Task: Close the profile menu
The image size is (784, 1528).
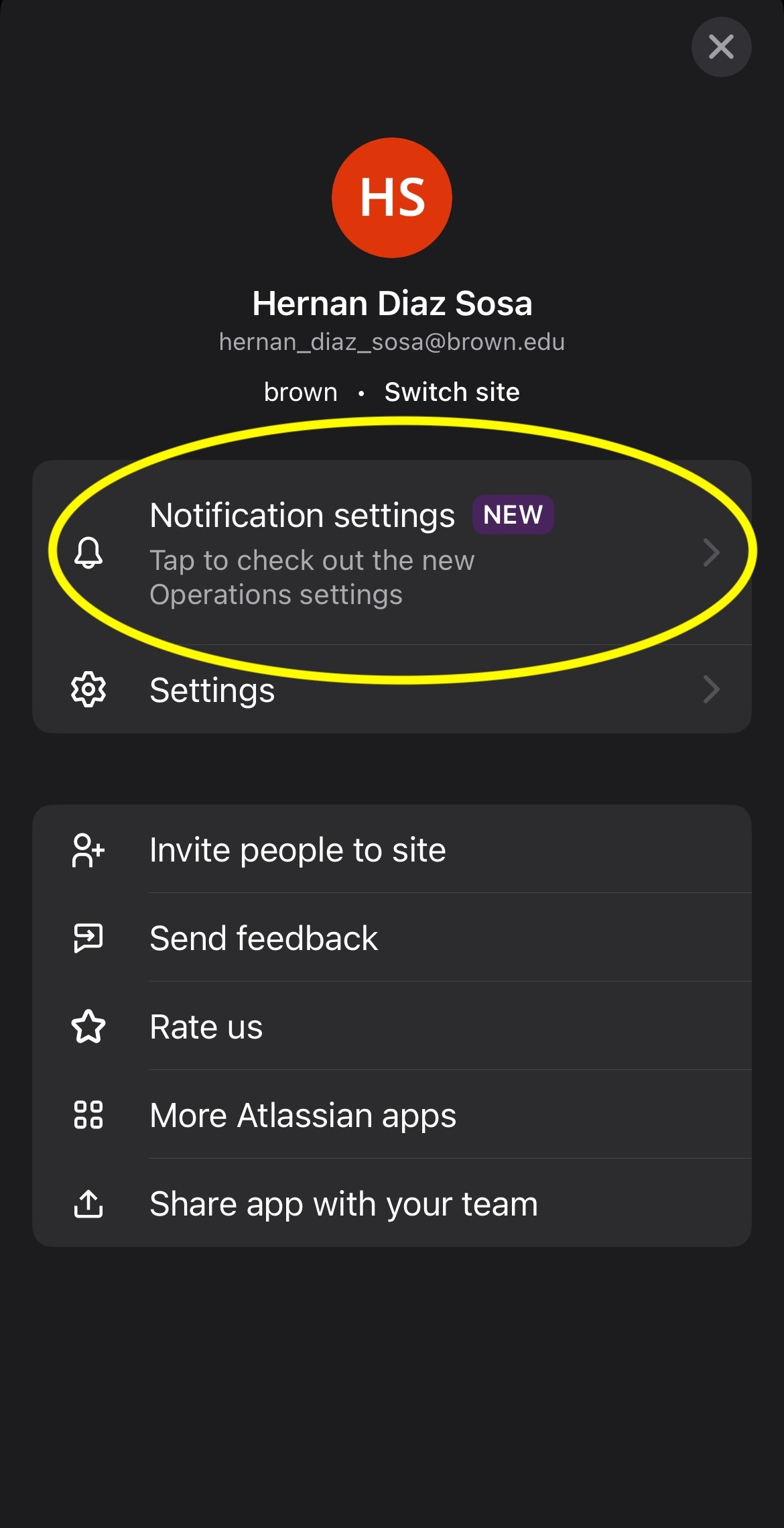Action: click(x=721, y=47)
